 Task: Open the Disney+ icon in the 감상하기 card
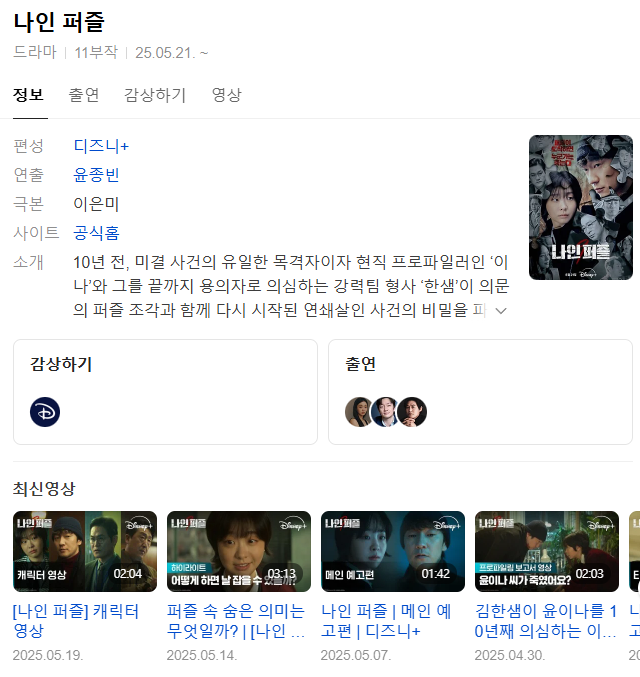tap(45, 412)
